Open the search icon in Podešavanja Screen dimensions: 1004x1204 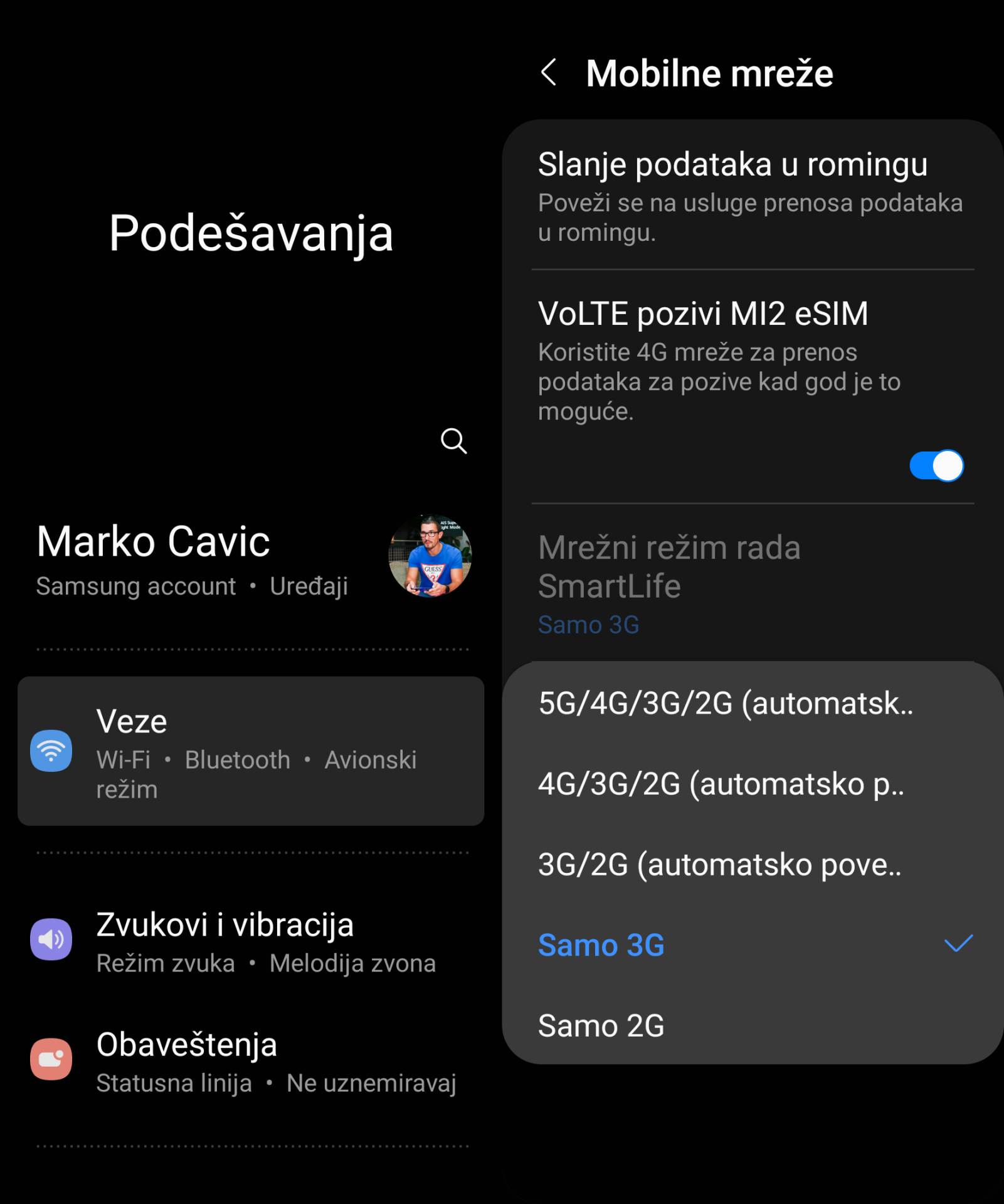click(453, 442)
